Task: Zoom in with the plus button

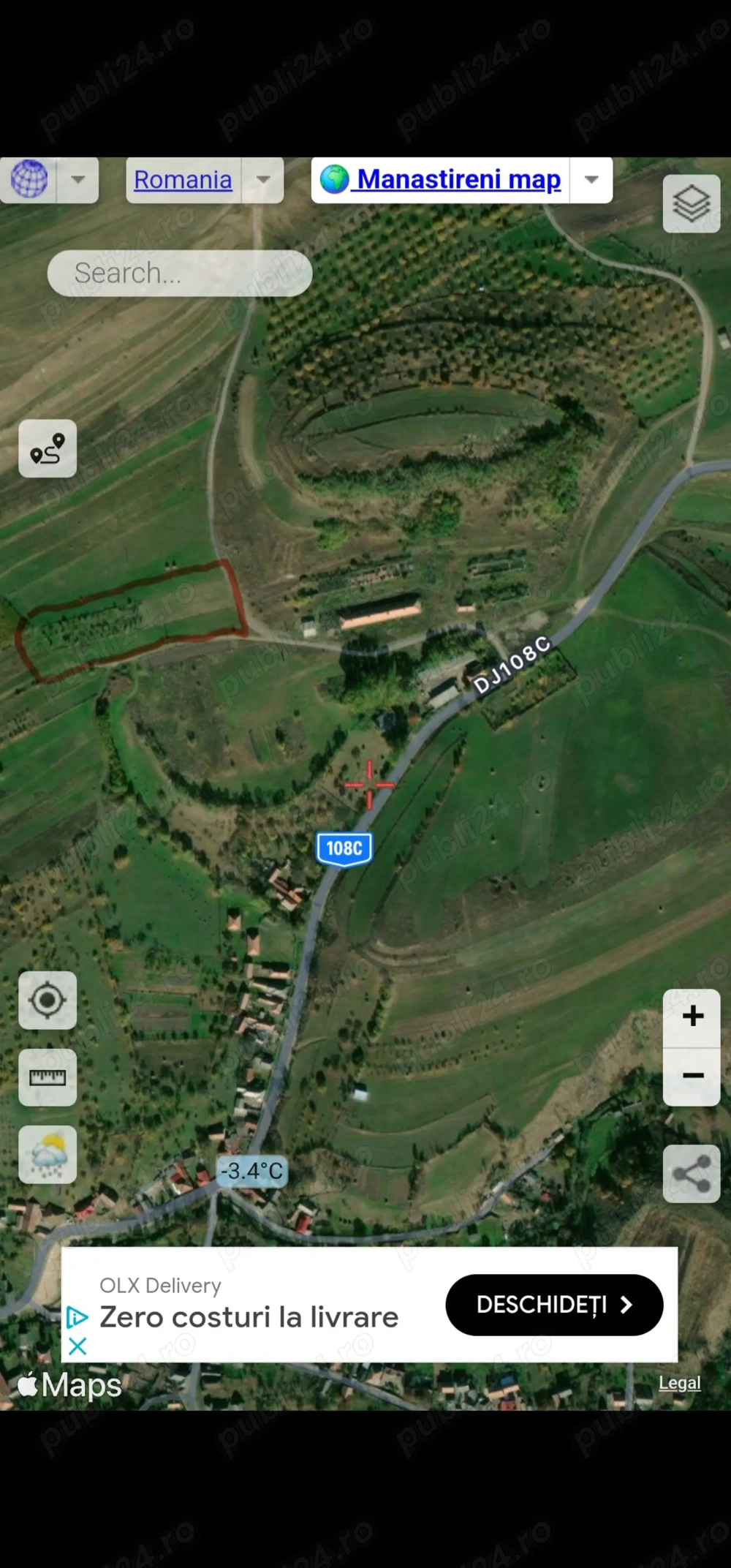Action: pyautogui.click(x=692, y=1016)
